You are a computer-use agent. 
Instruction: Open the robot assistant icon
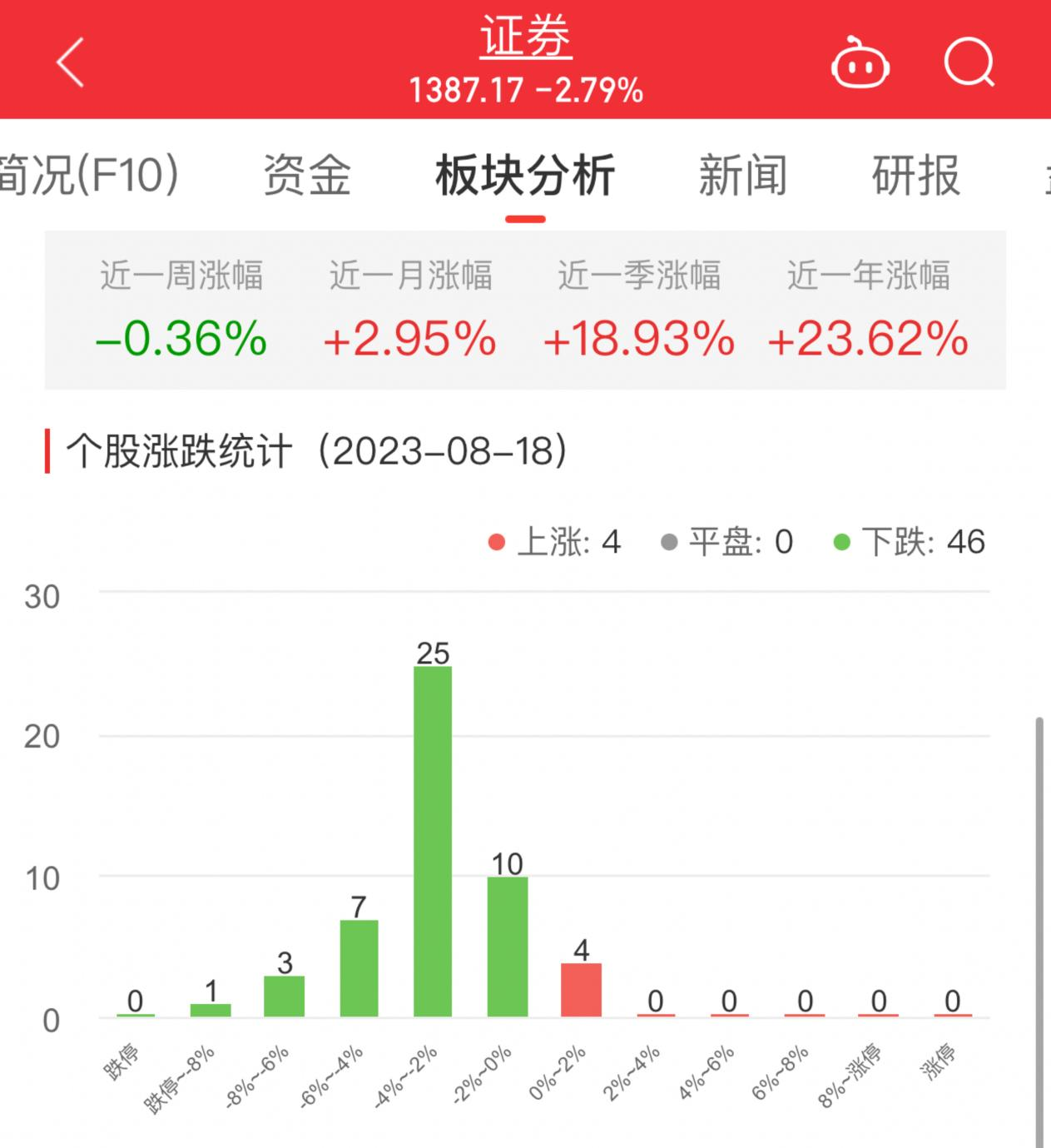[x=860, y=62]
